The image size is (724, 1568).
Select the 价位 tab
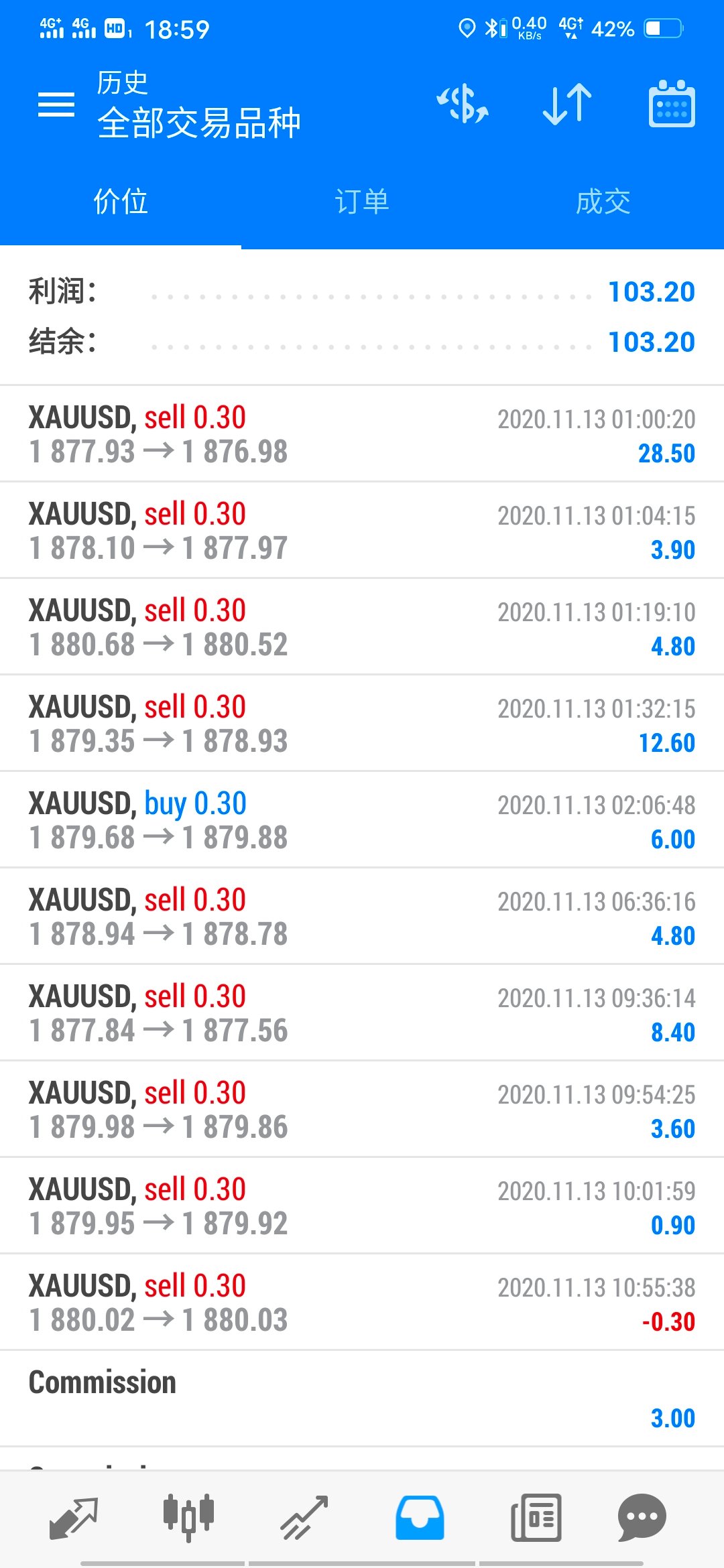pos(121,201)
